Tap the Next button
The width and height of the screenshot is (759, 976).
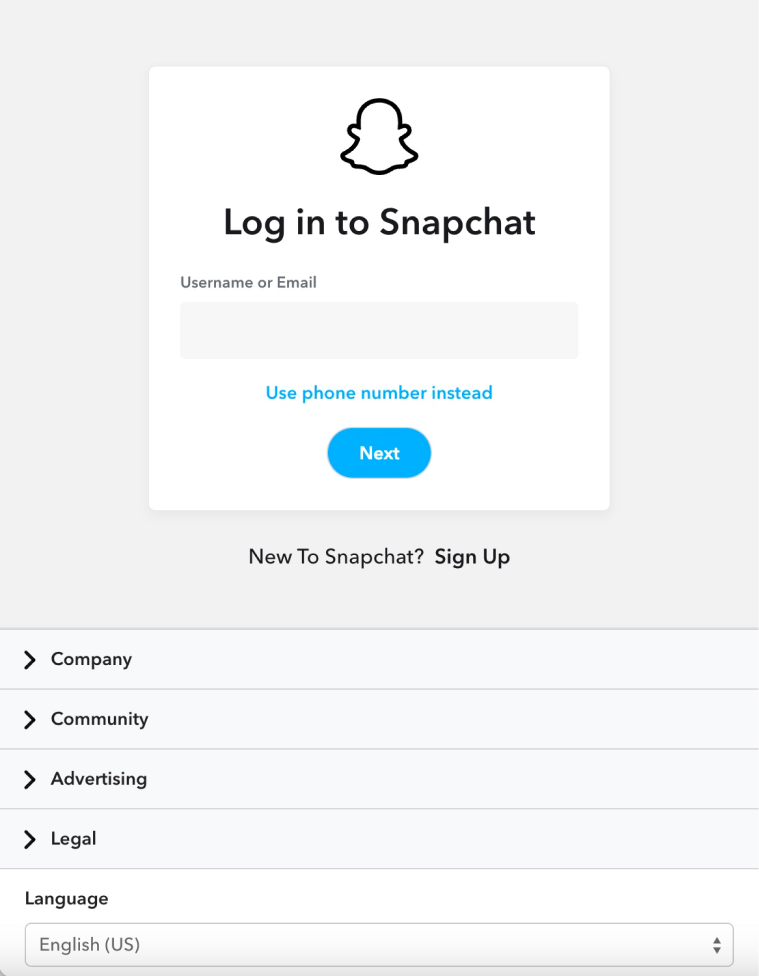(x=379, y=453)
